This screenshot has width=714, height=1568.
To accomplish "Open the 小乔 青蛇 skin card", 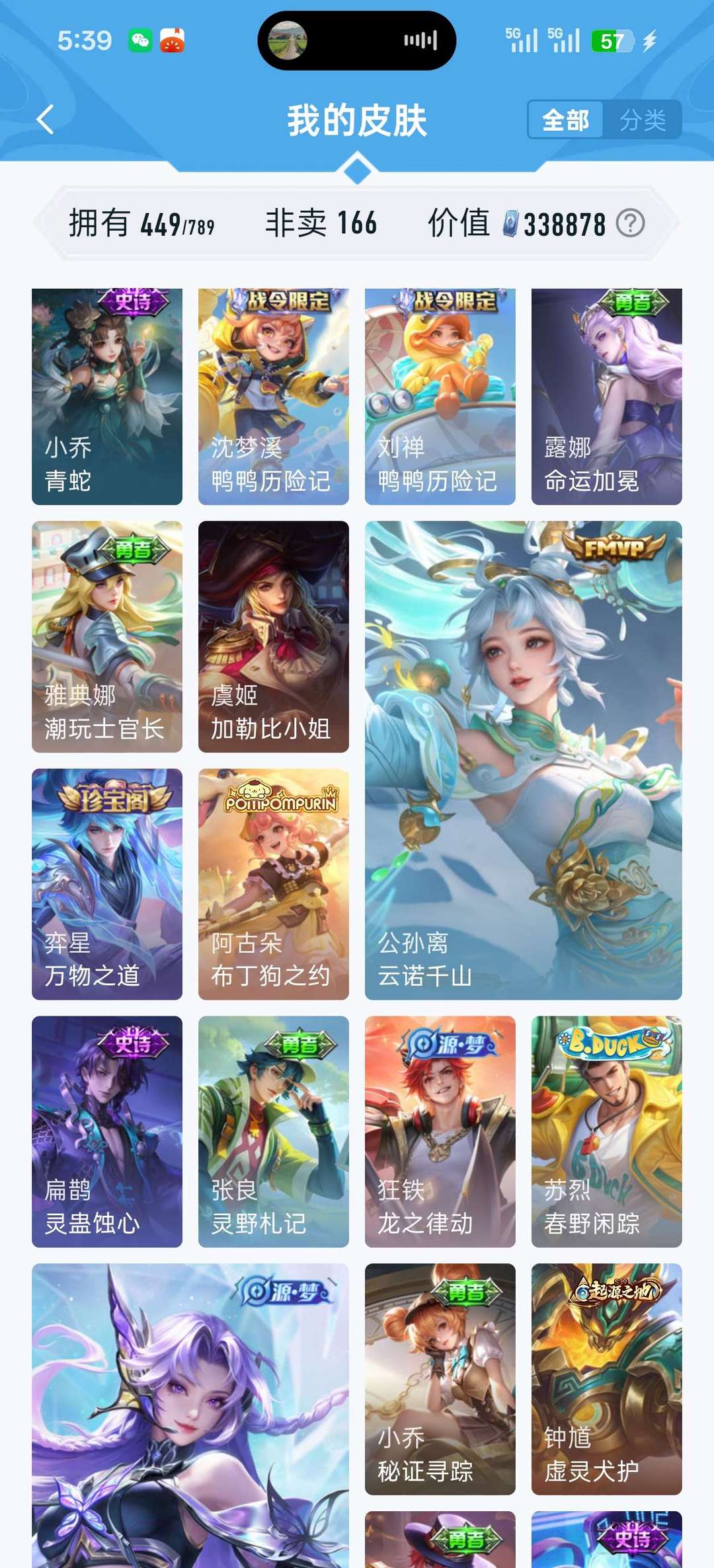I will (x=107, y=396).
